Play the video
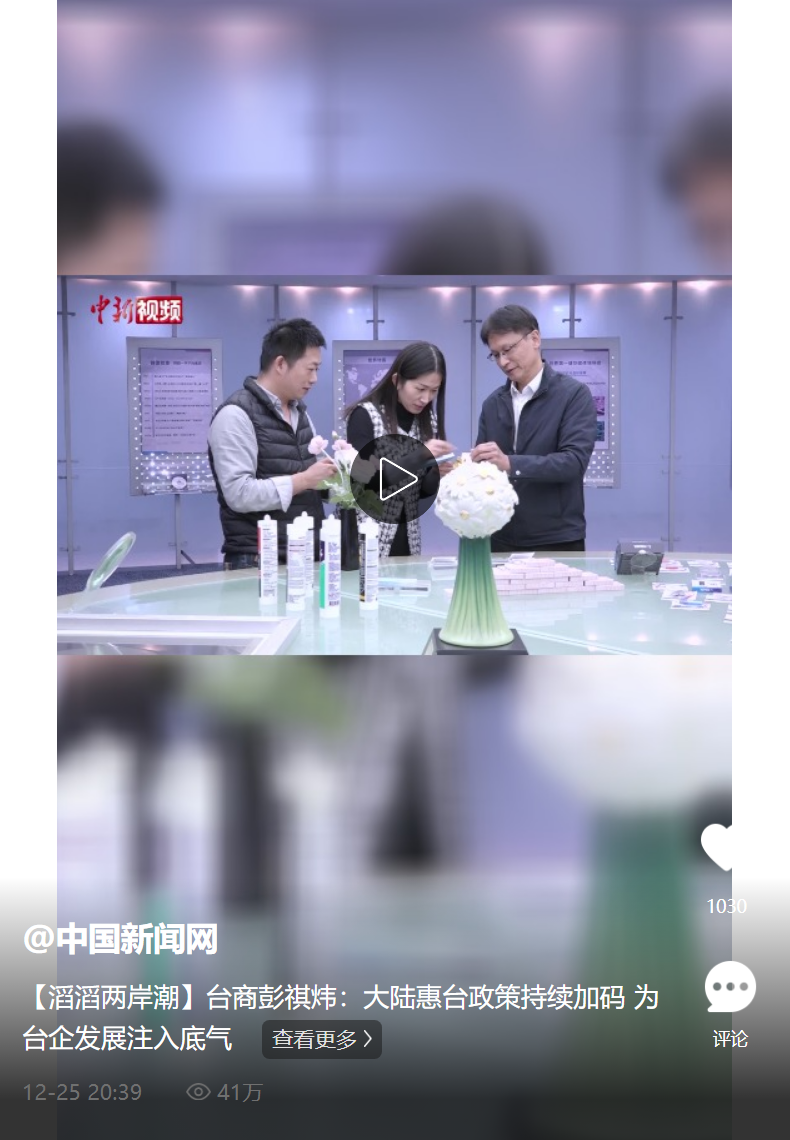The height and width of the screenshot is (1140, 790). pyautogui.click(x=395, y=478)
